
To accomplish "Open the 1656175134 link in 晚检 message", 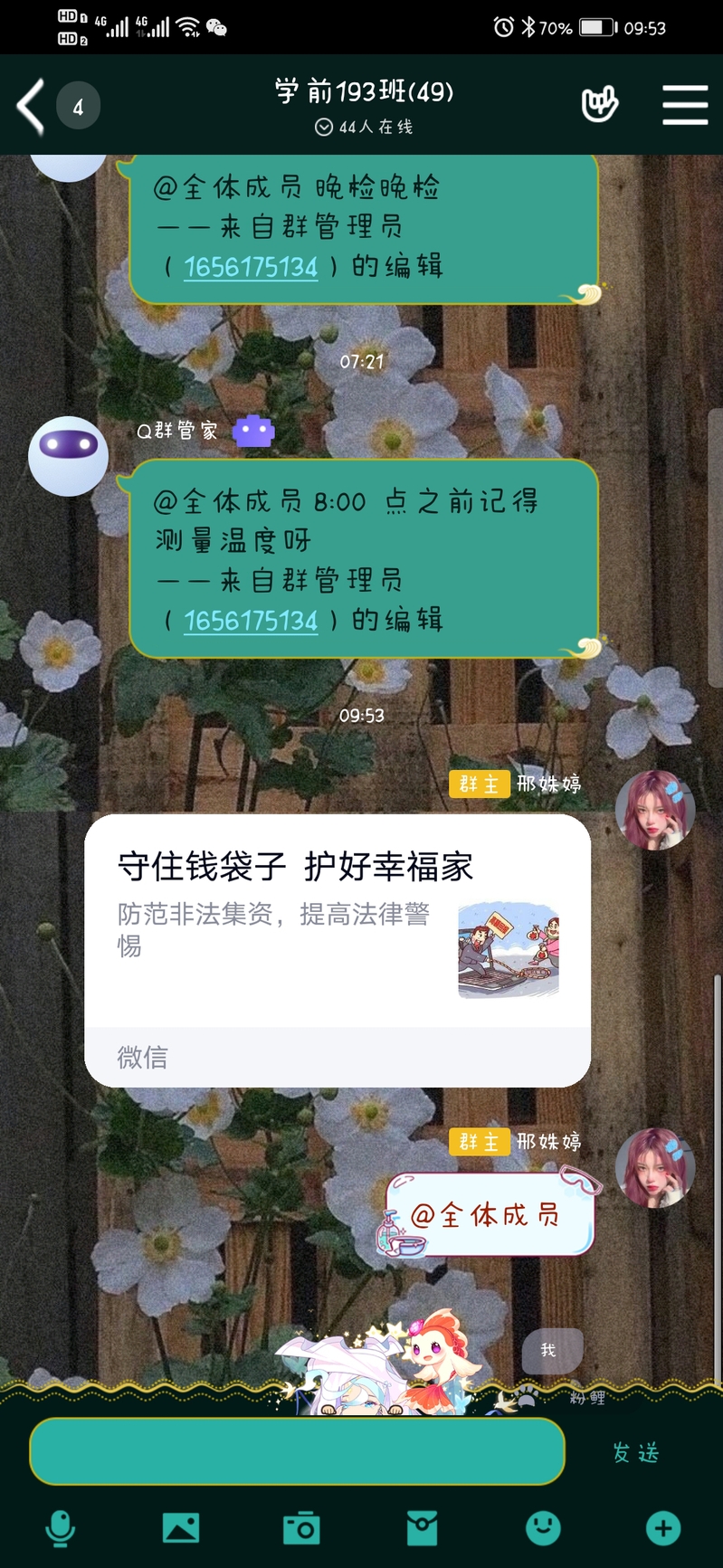I will (x=251, y=267).
